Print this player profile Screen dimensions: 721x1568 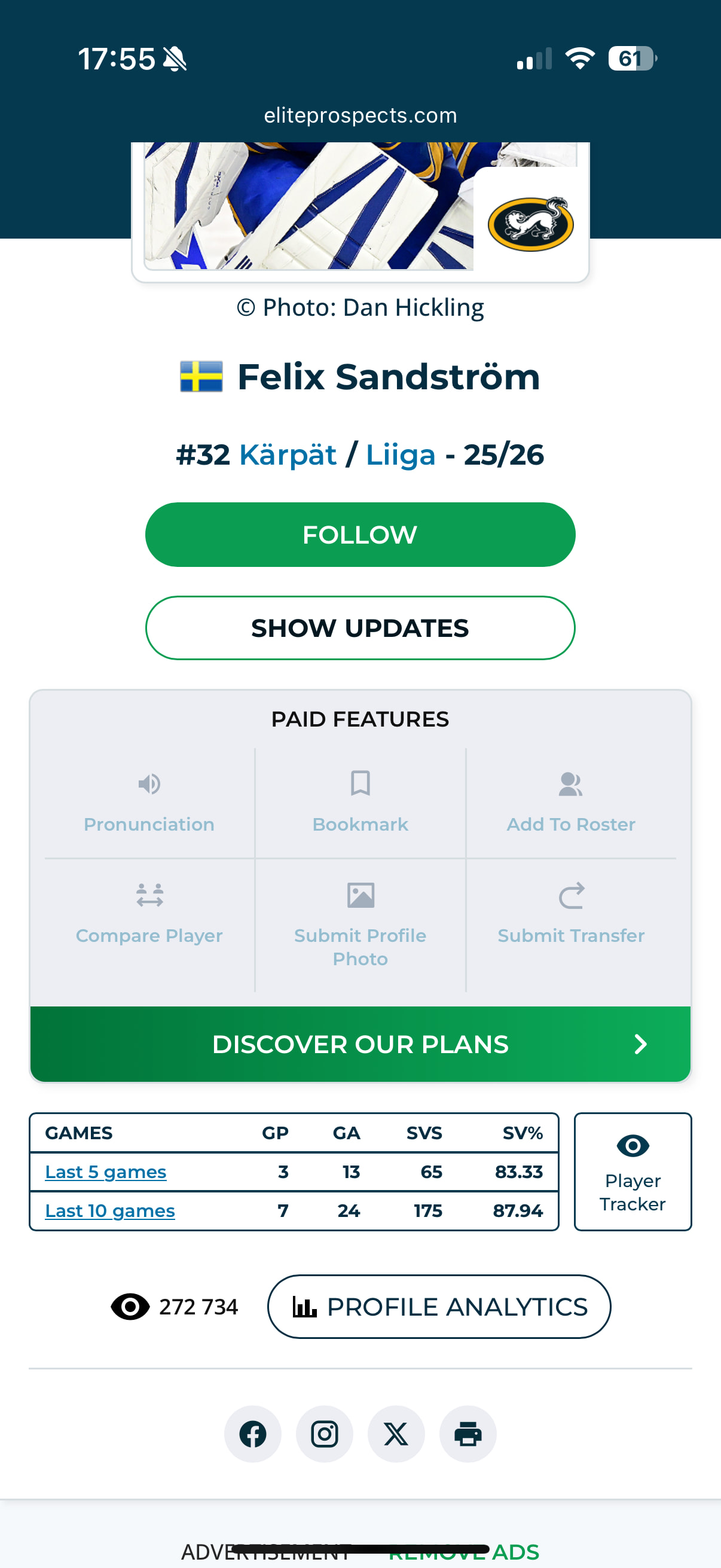468,1433
